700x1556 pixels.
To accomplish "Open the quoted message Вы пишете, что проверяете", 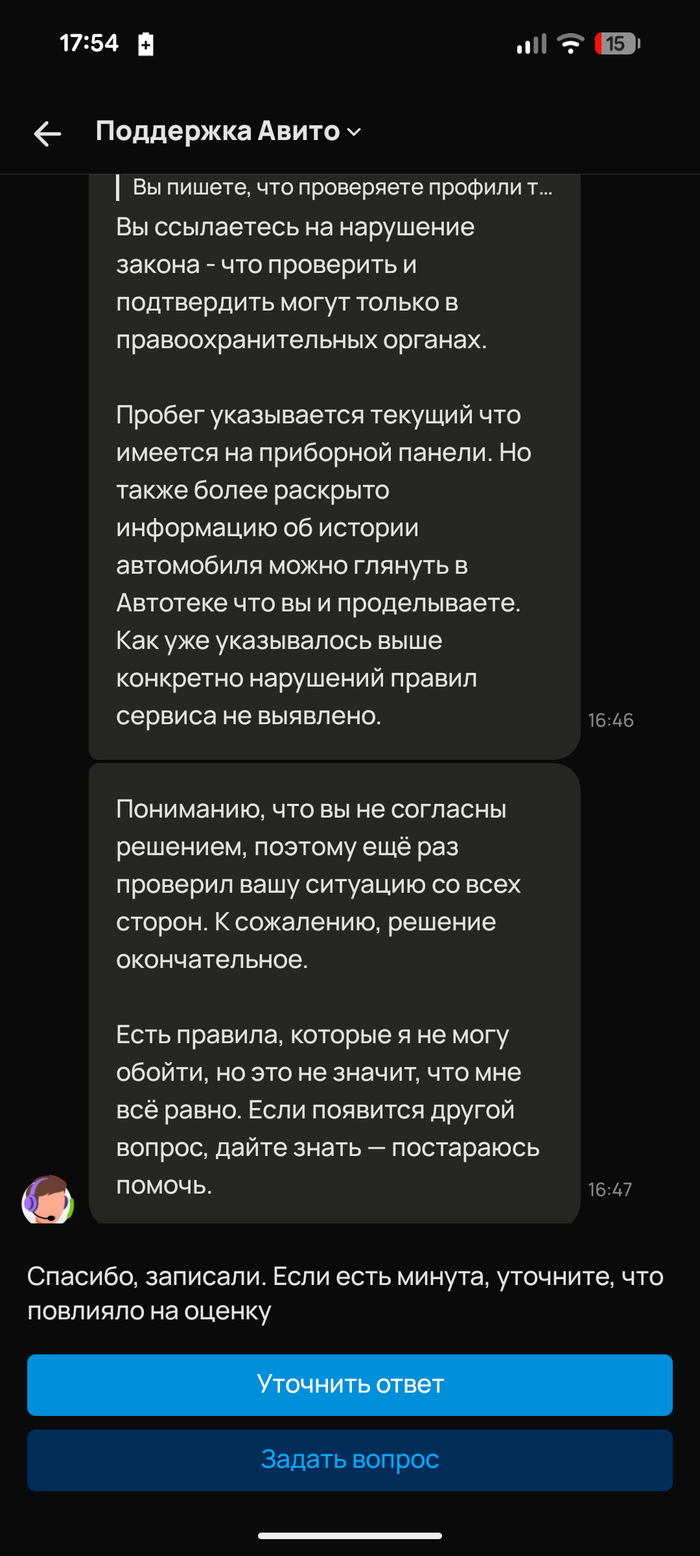I will [336, 187].
